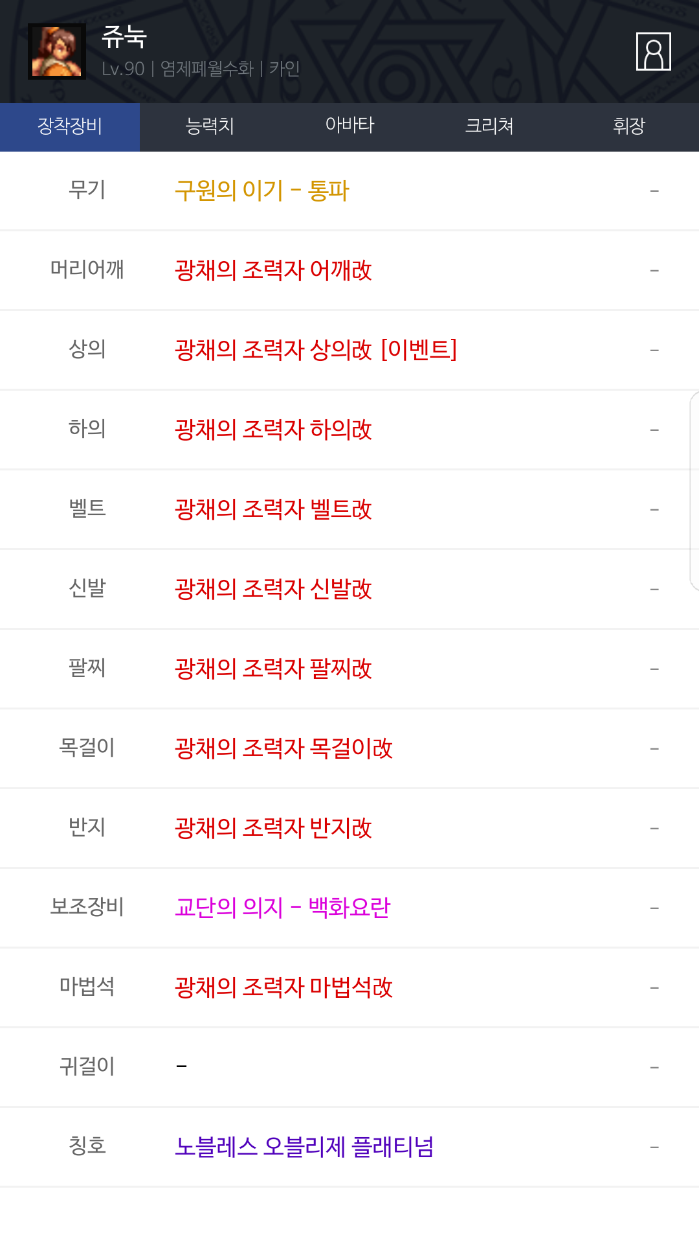Open the profile icon in the header
699x1244 pixels.
(x=653, y=52)
